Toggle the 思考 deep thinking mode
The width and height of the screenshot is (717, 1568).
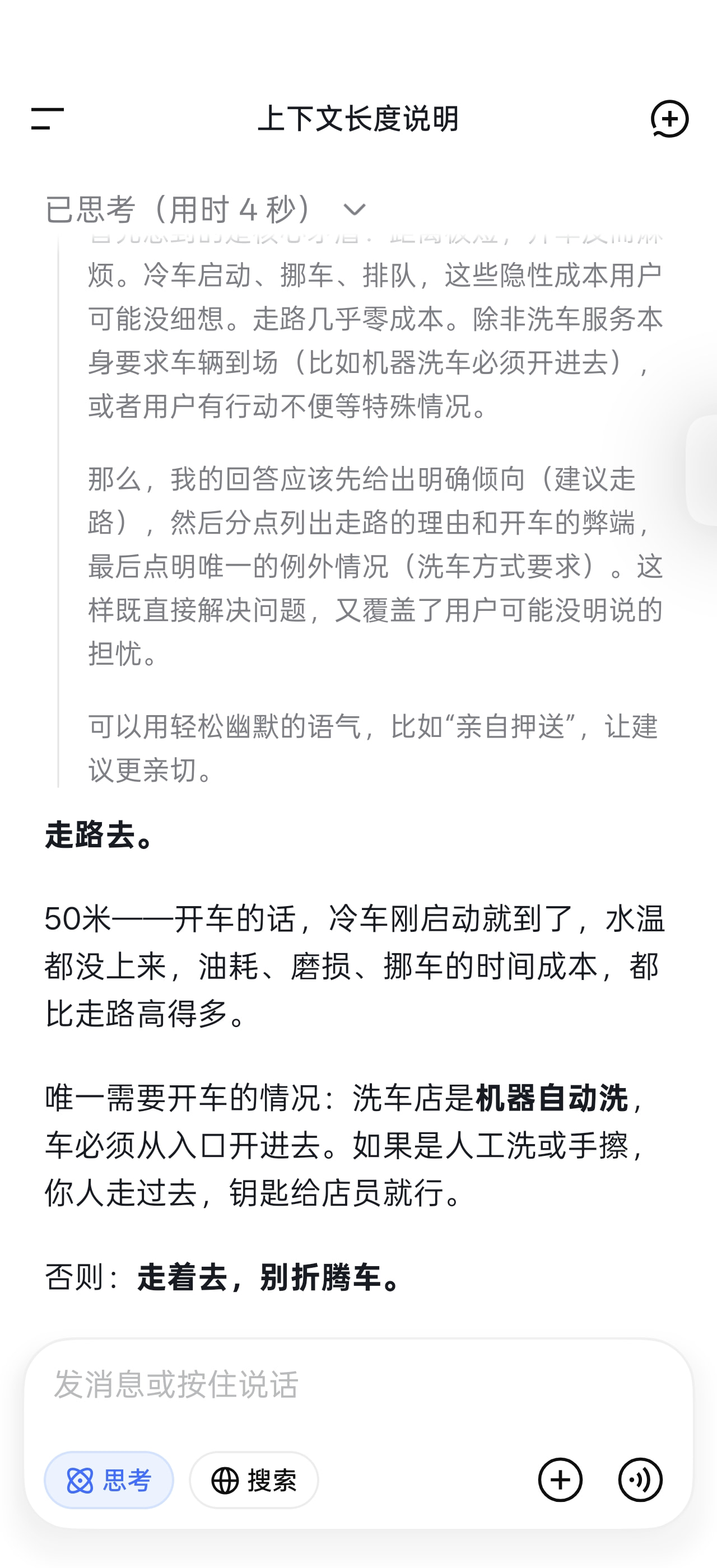pos(109,1480)
